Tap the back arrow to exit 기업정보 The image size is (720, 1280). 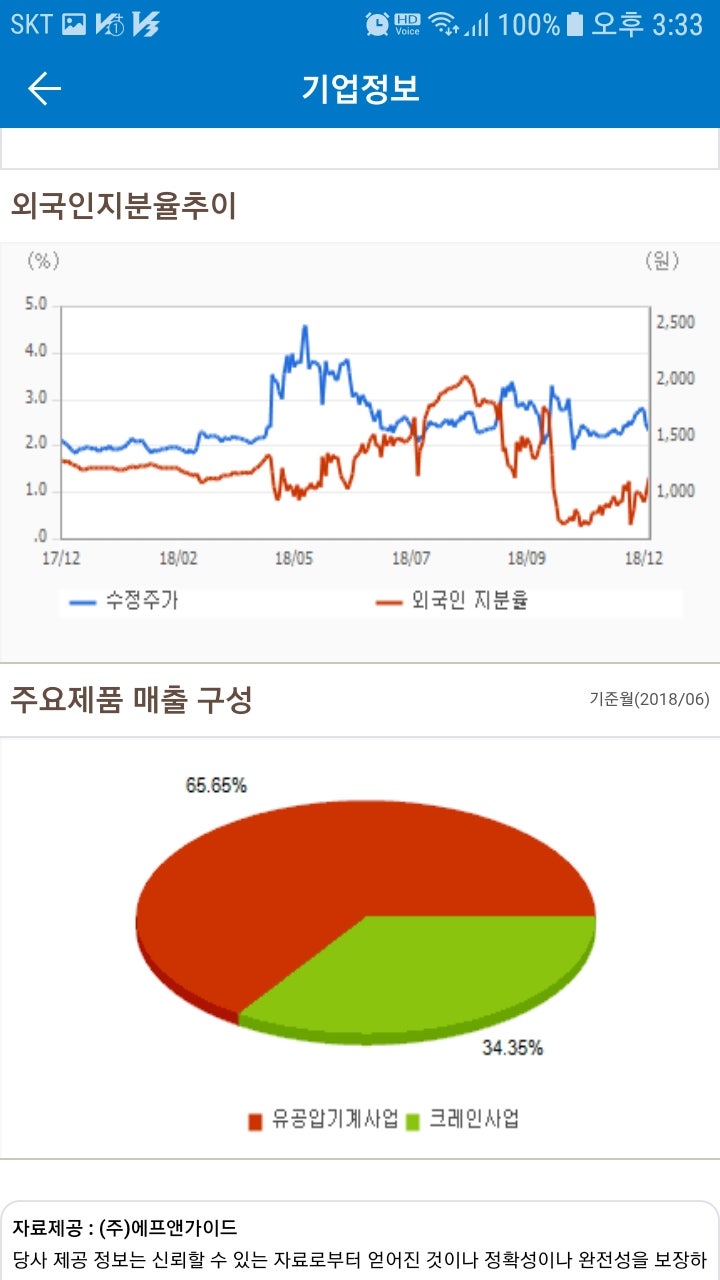tap(42, 86)
